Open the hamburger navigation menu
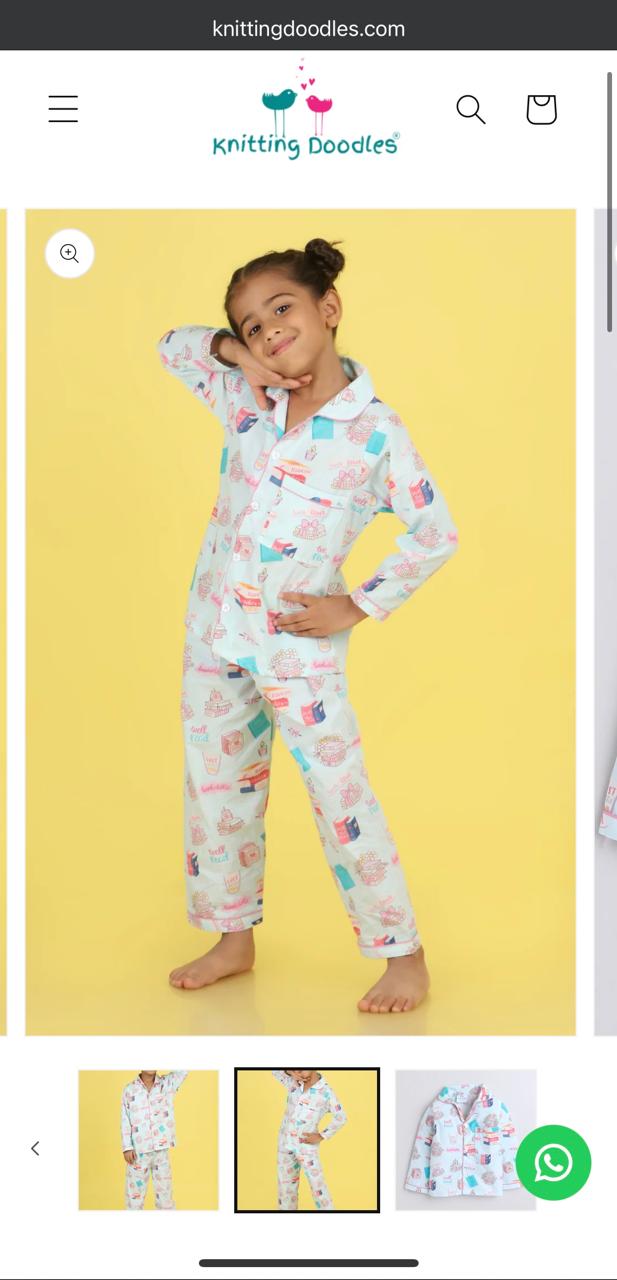 coord(63,109)
